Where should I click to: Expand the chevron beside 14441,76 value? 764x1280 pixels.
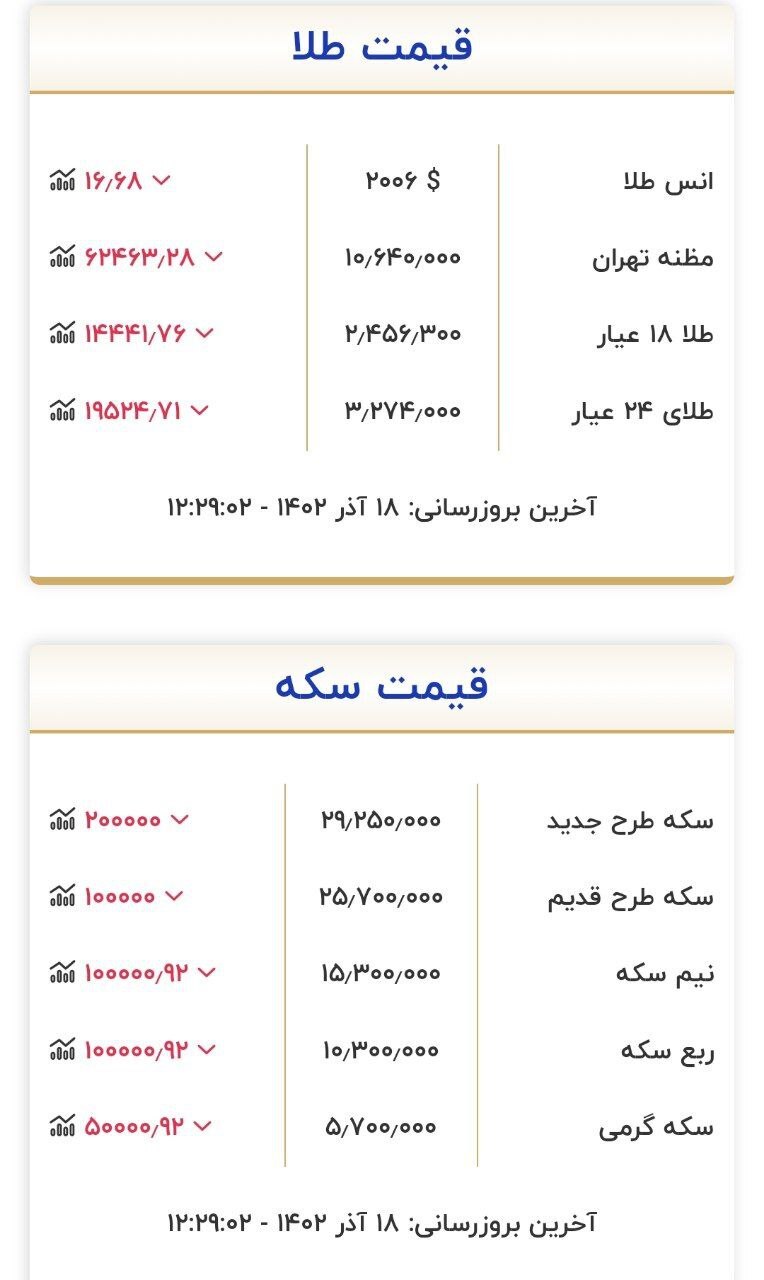(x=204, y=333)
